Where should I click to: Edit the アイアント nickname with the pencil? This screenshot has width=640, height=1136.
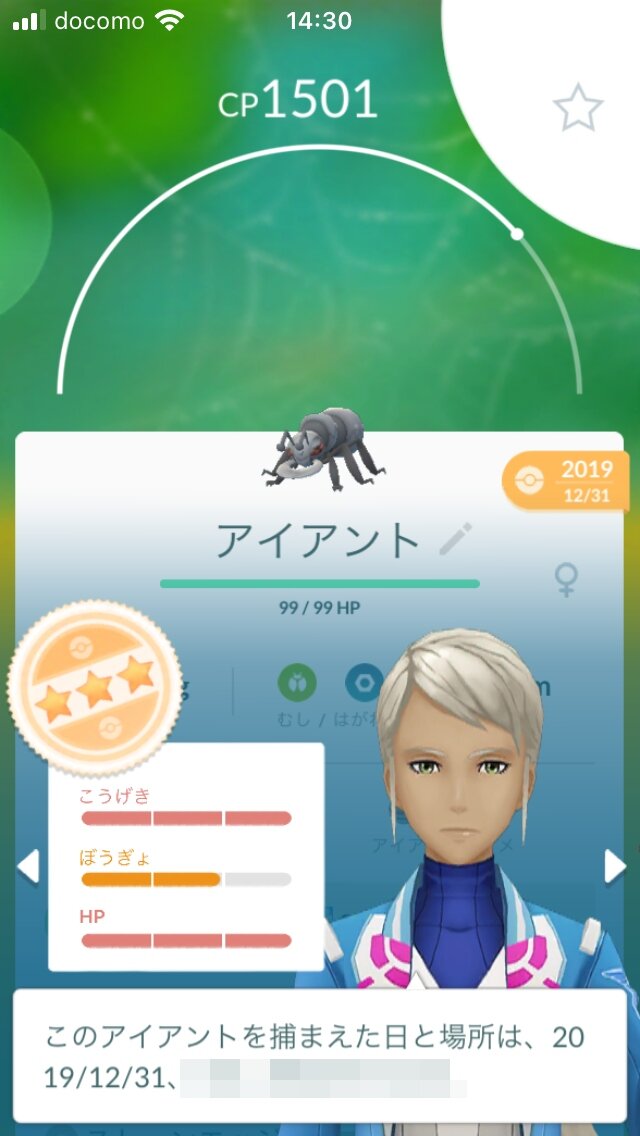[455, 540]
